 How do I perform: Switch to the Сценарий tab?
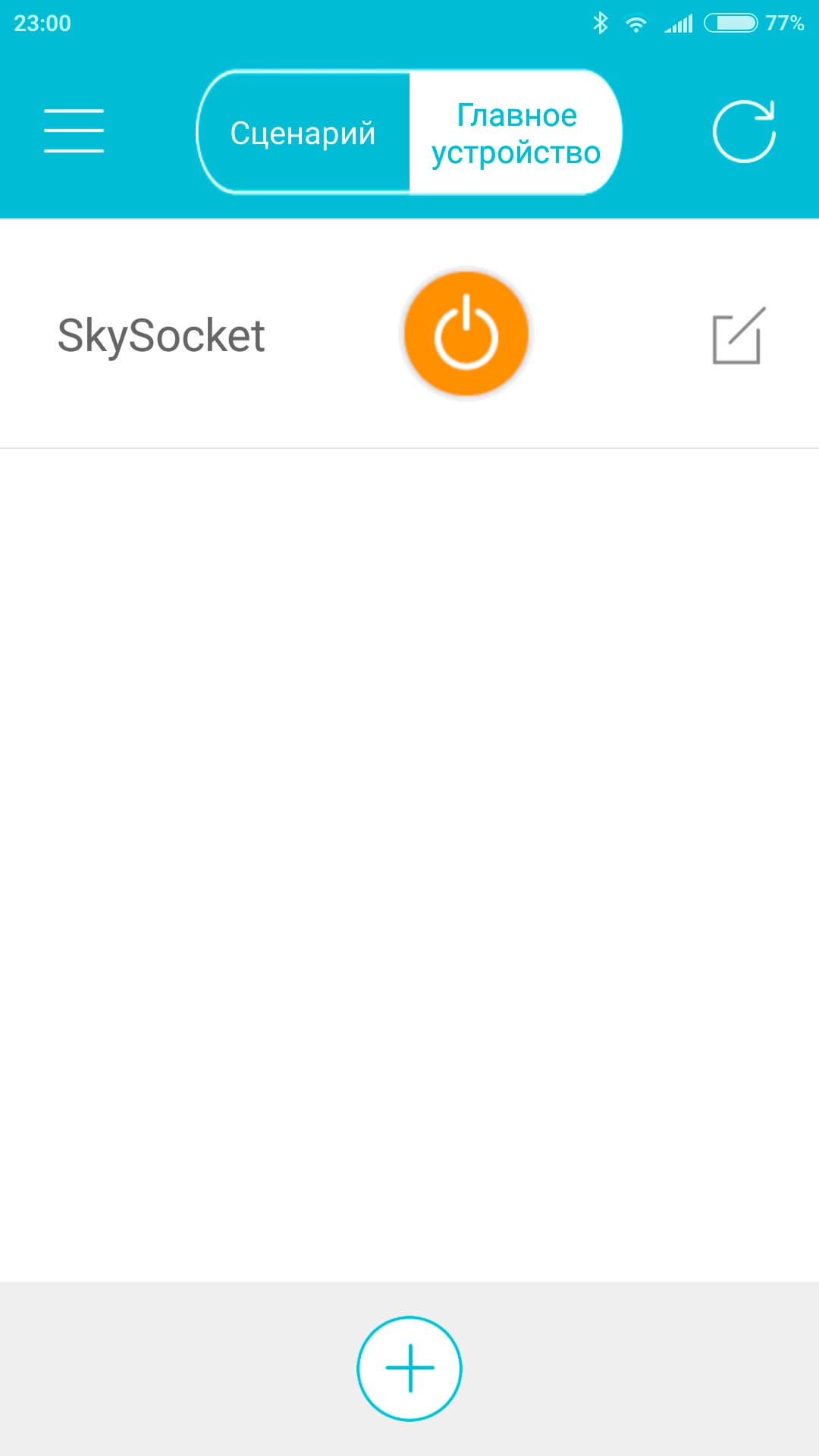[x=303, y=133]
